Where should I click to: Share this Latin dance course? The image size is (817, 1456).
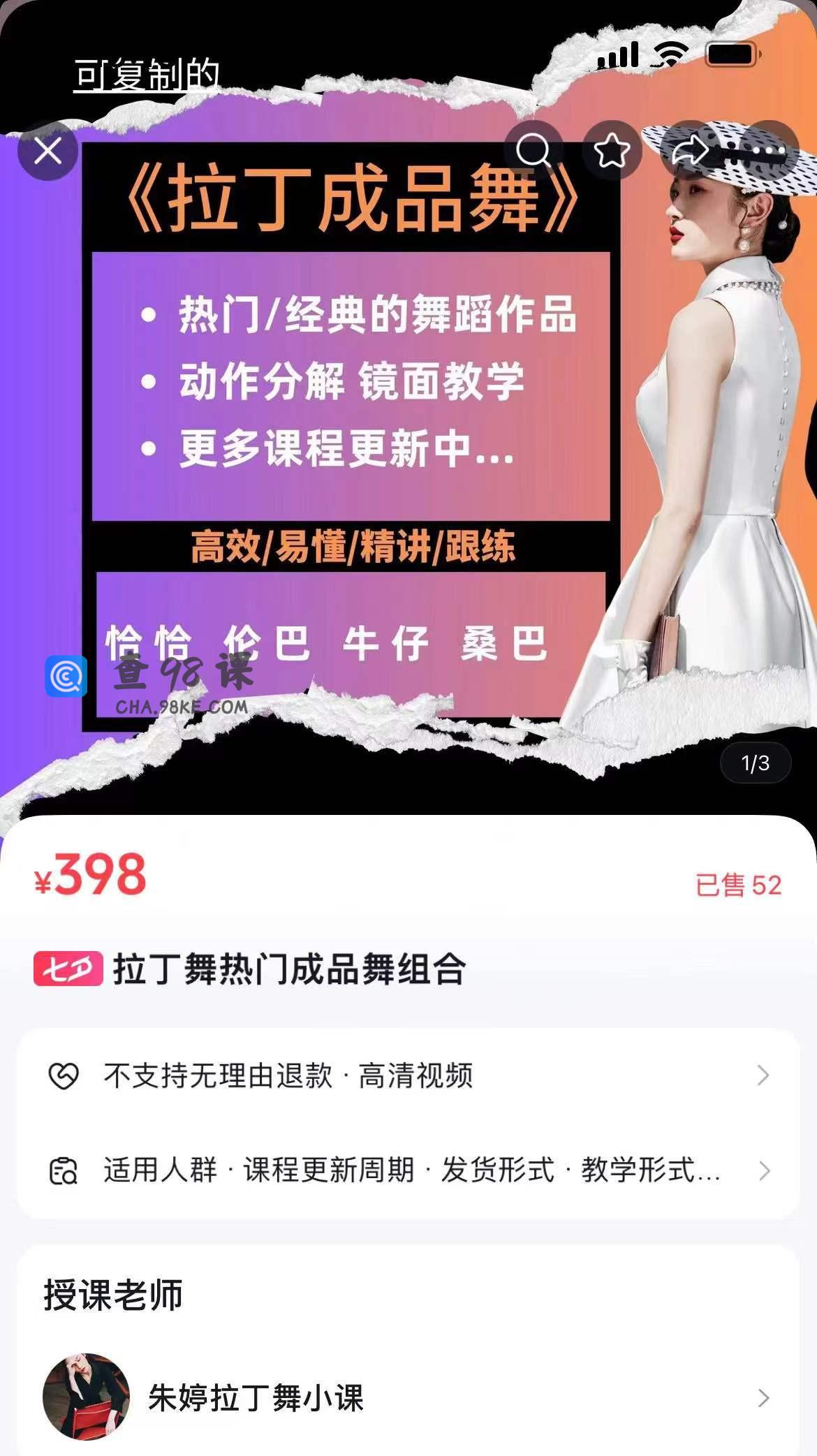click(x=691, y=151)
